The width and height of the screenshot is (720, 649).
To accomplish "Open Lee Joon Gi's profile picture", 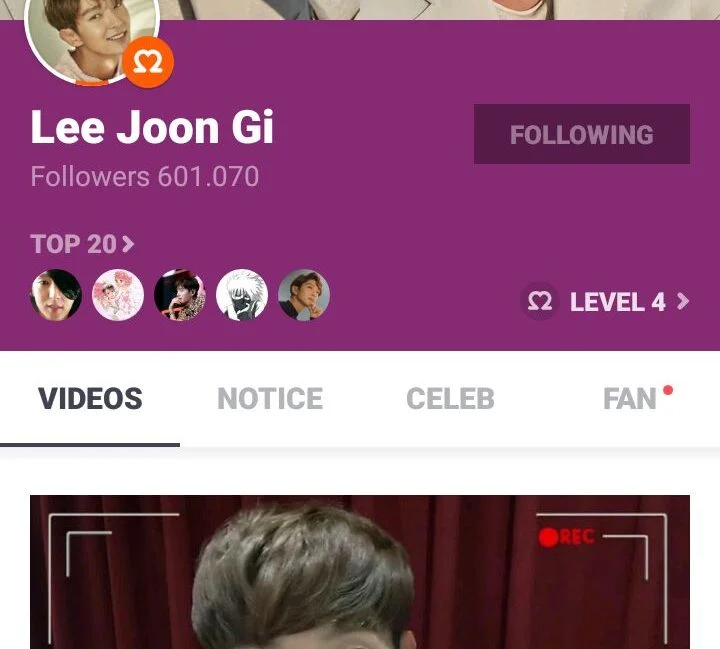I will click(90, 35).
